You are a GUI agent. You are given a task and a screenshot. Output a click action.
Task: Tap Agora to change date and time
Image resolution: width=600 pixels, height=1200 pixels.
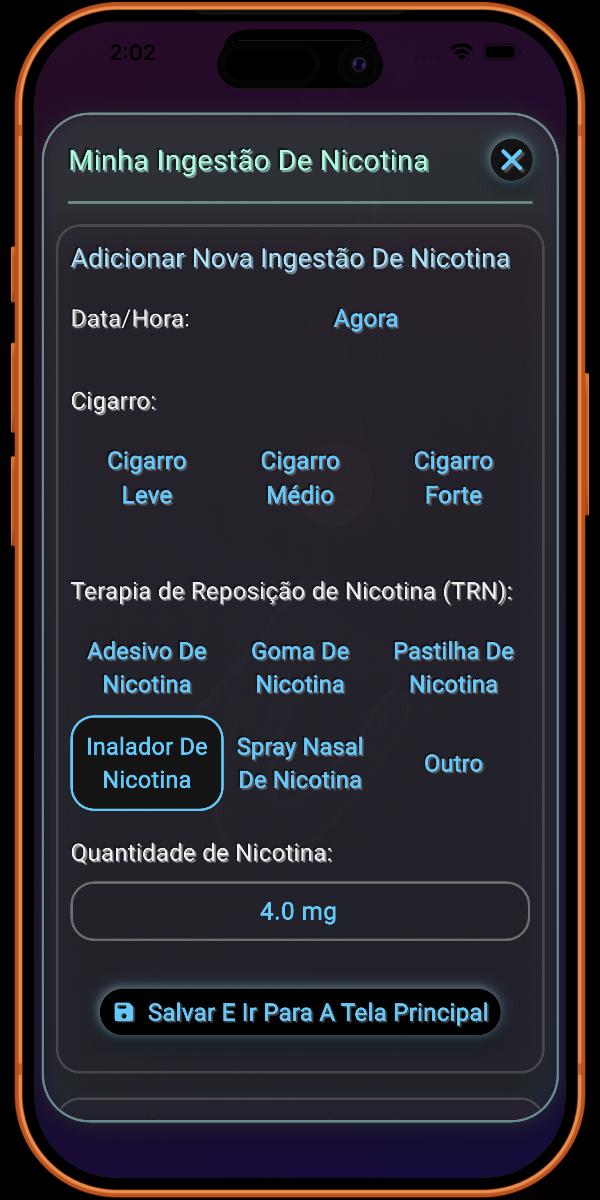click(x=365, y=319)
